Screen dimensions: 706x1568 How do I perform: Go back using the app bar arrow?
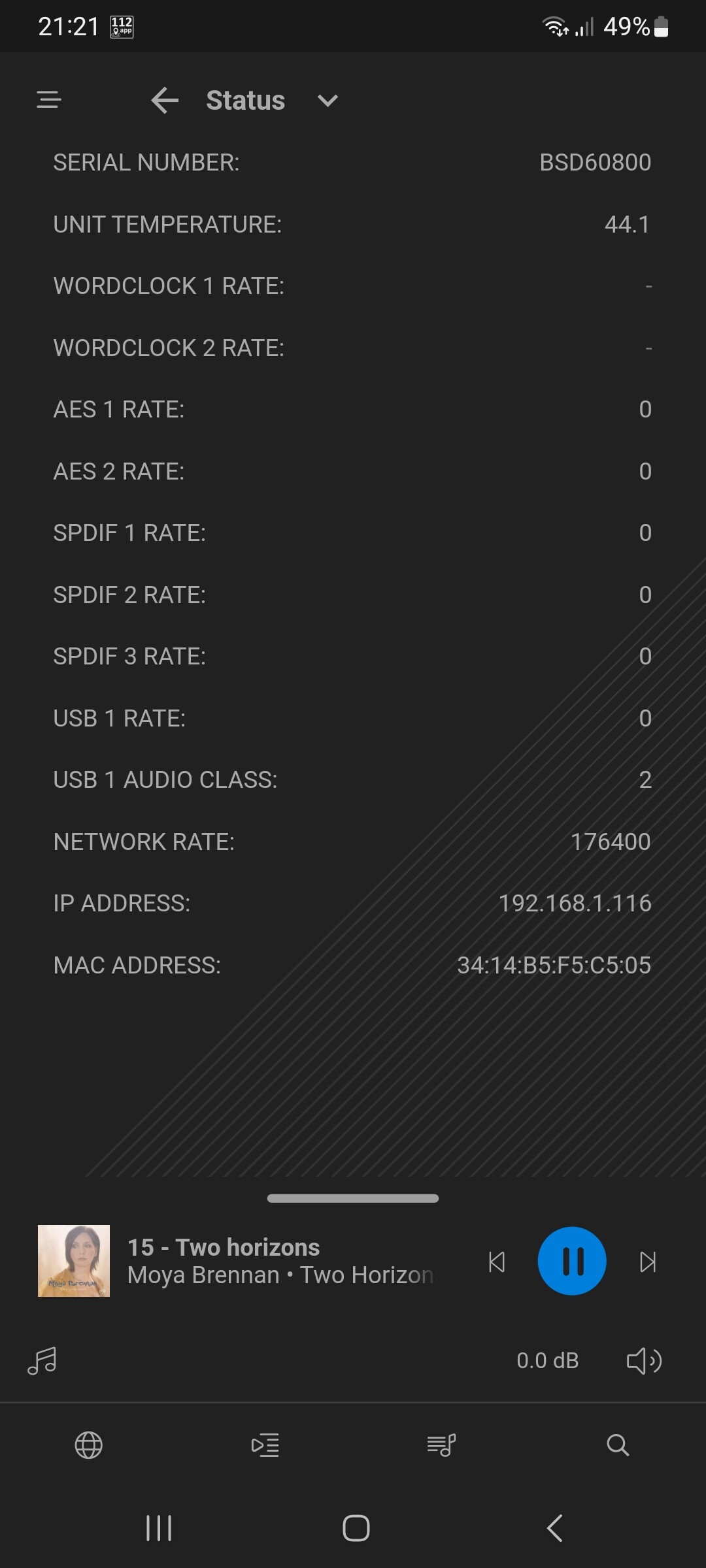point(165,100)
